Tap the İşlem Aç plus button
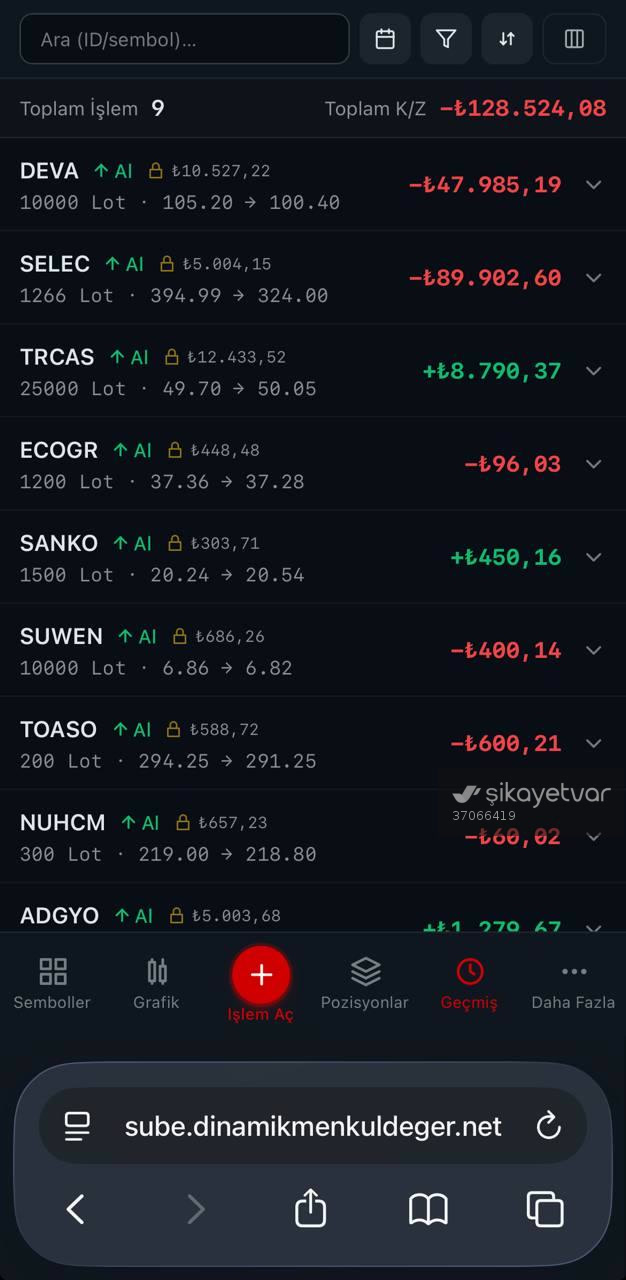The image size is (626, 1280). (261, 975)
